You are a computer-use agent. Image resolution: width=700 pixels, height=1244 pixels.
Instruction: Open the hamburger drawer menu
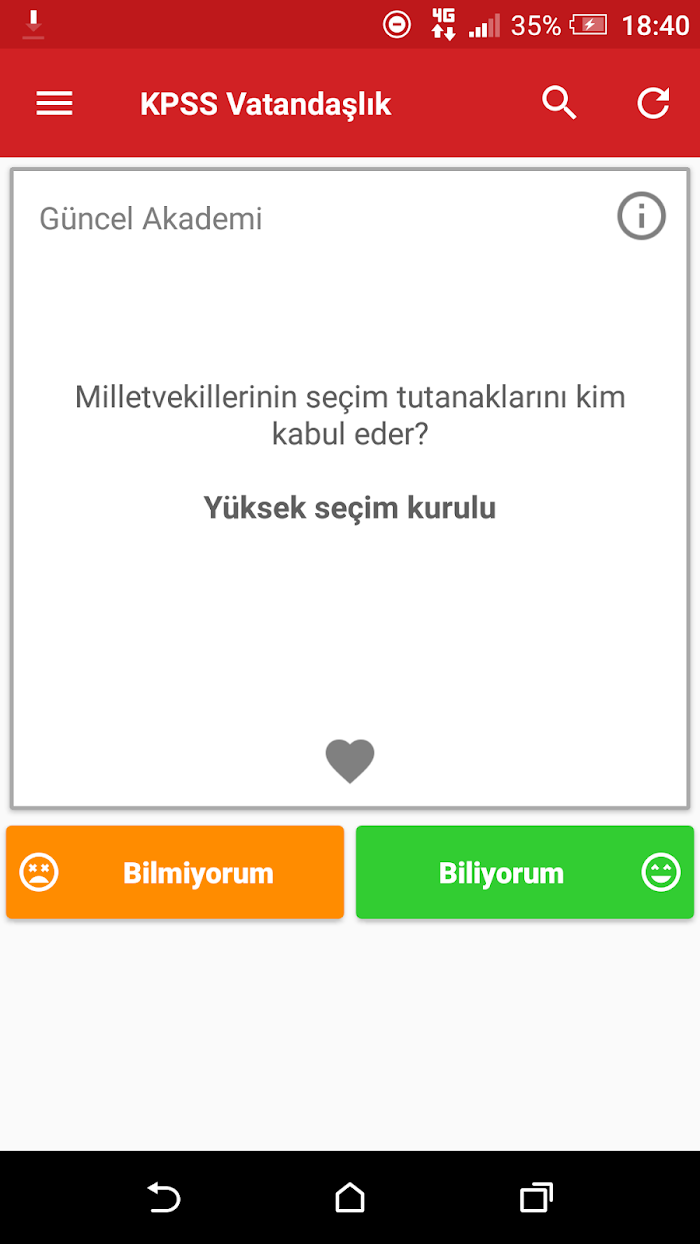[x=55, y=104]
